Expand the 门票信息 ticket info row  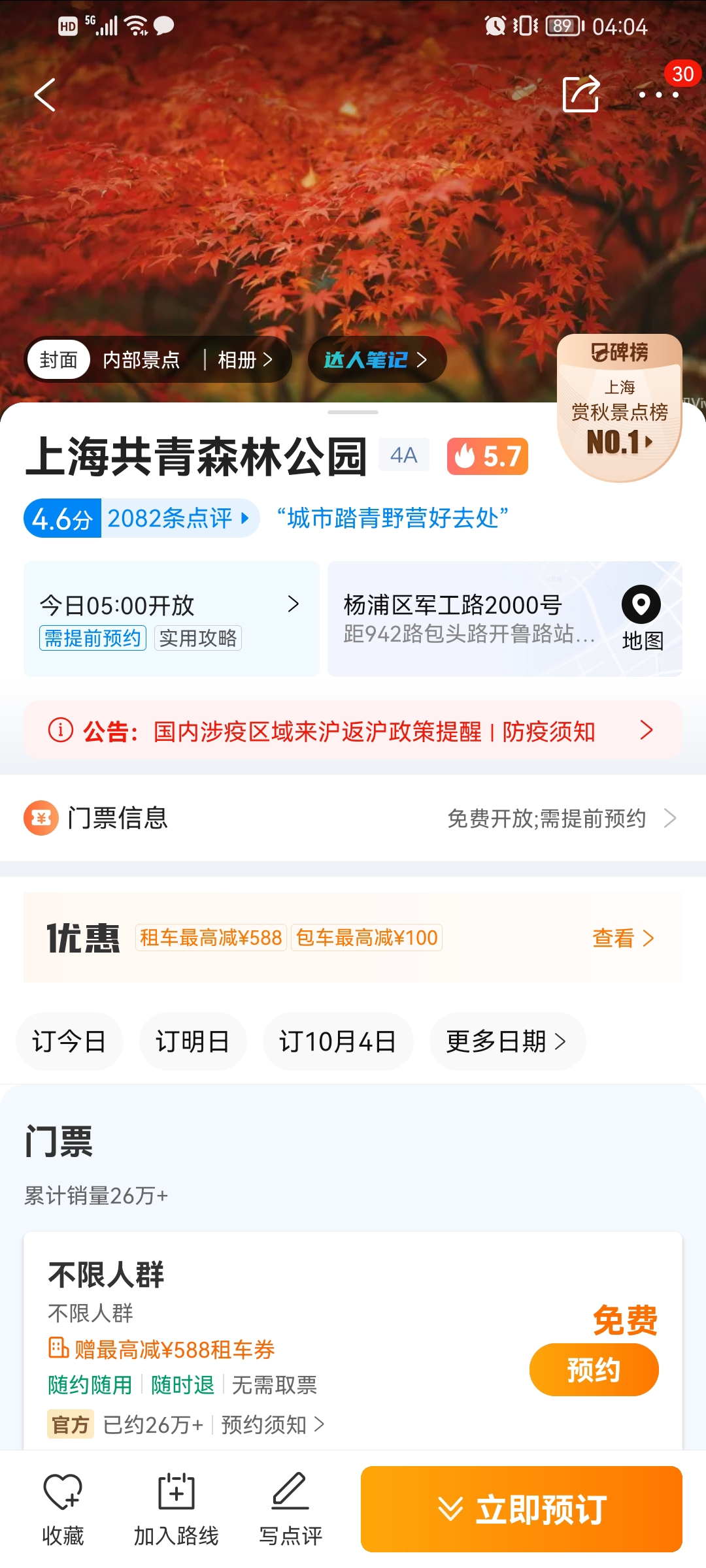(x=353, y=818)
